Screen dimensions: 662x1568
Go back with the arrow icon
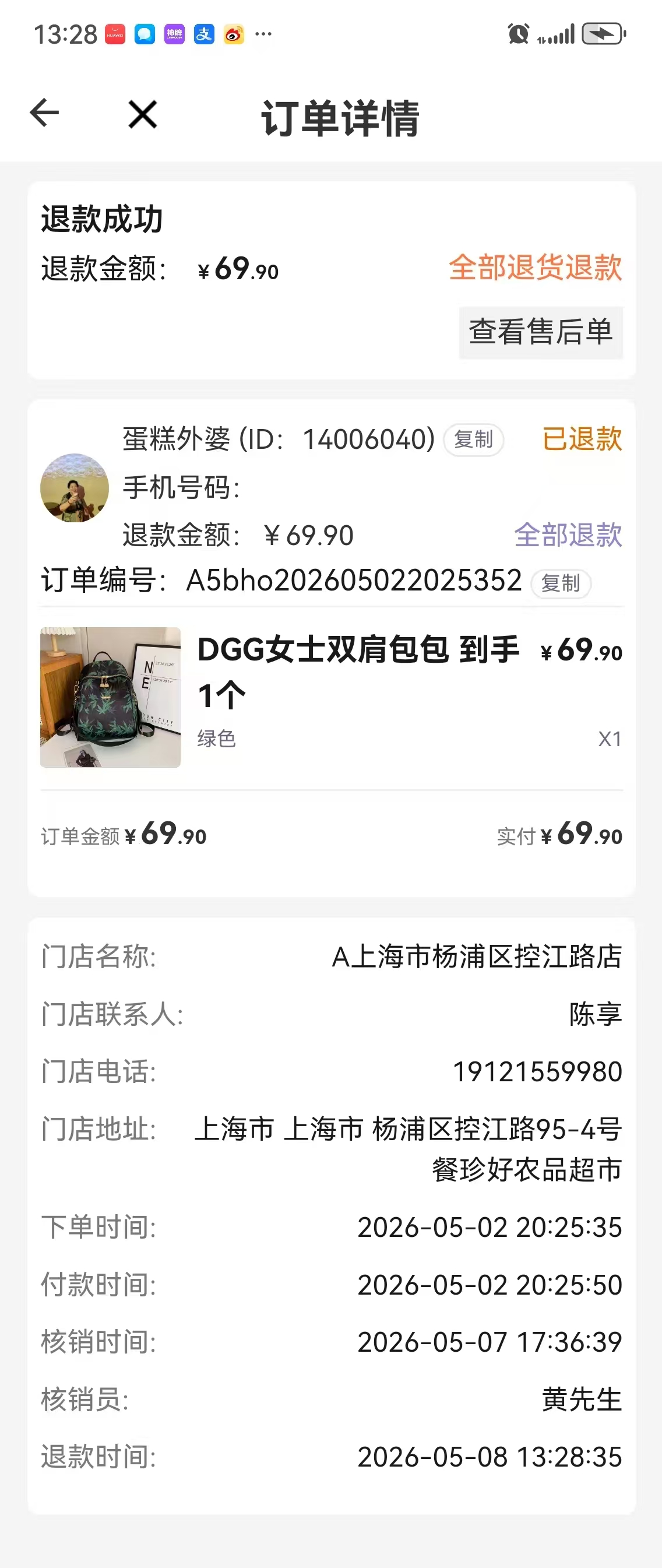(x=44, y=113)
